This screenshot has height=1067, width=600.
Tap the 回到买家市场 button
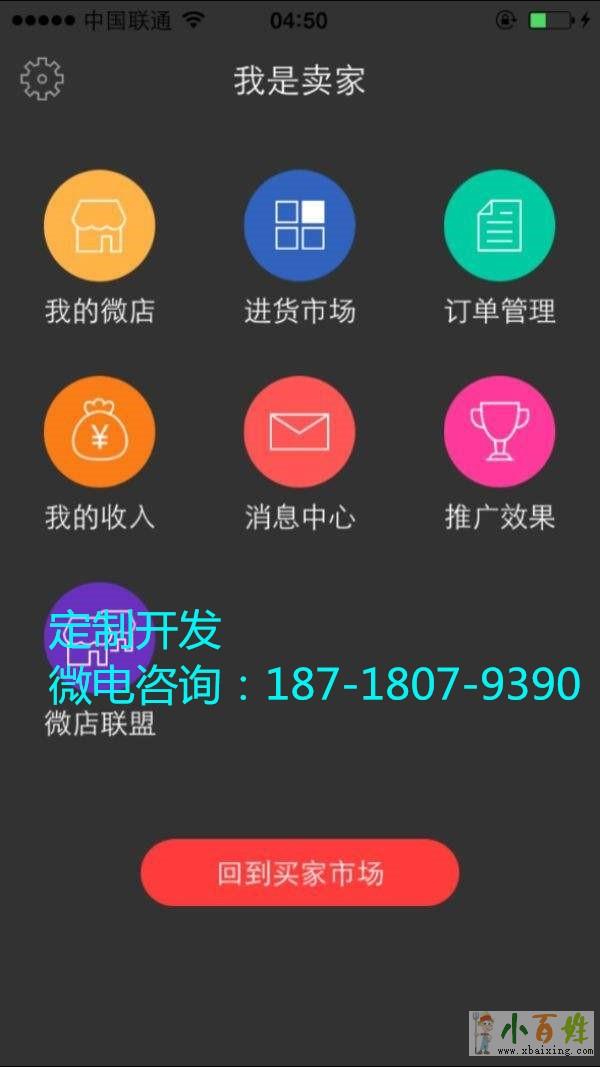pyautogui.click(x=299, y=873)
